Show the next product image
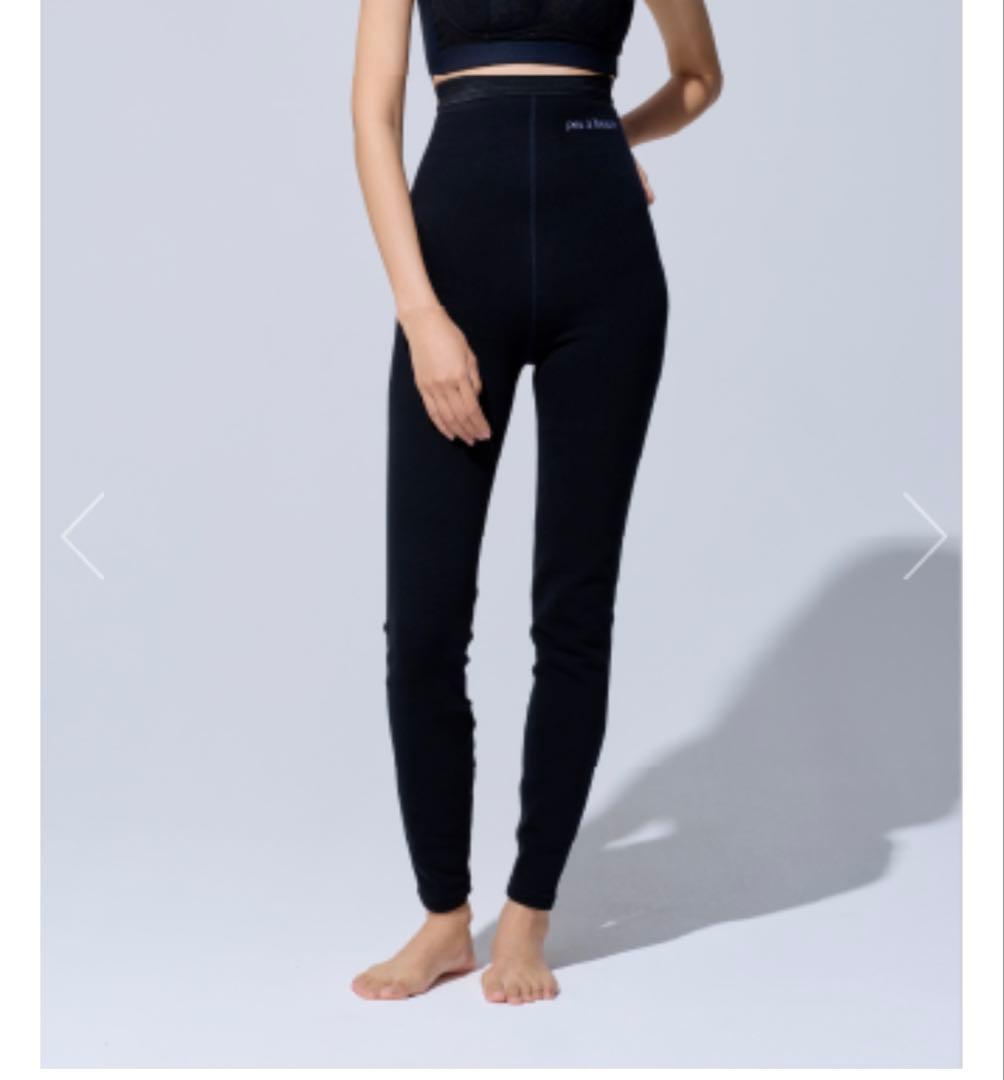Image resolution: width=1004 pixels, height=1080 pixels. (923, 536)
